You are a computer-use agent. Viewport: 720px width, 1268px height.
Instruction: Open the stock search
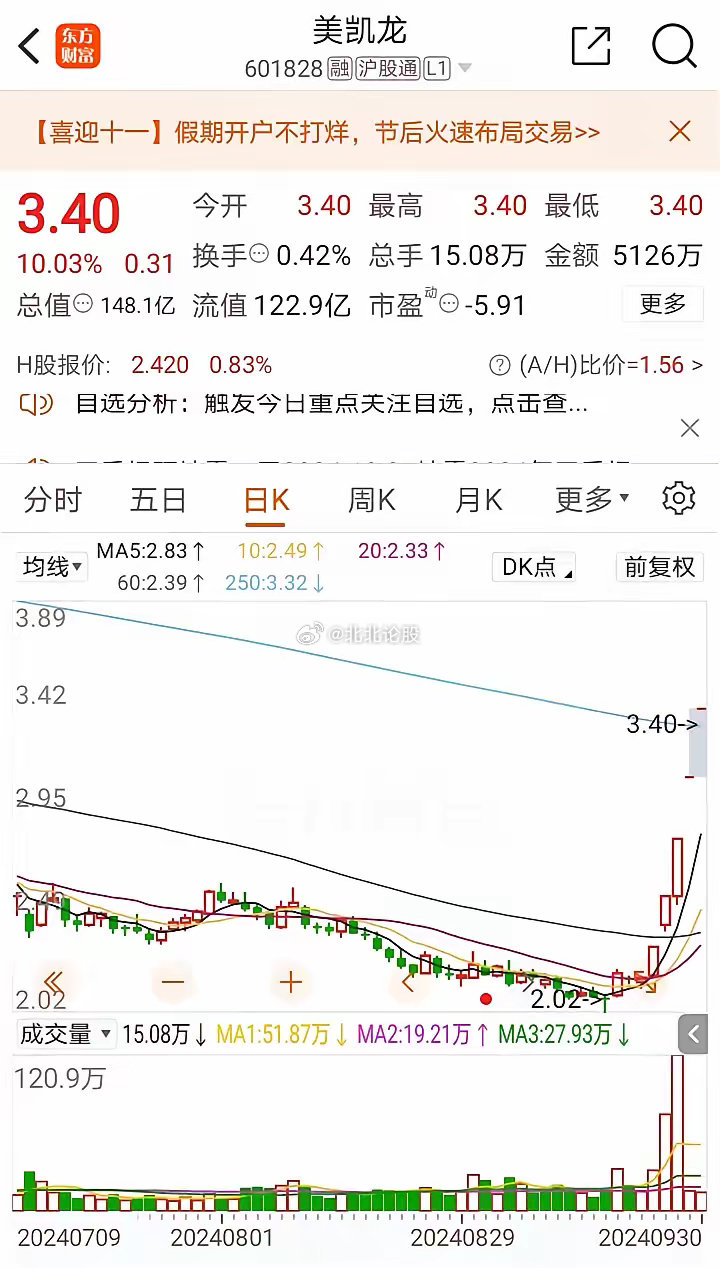pos(674,46)
